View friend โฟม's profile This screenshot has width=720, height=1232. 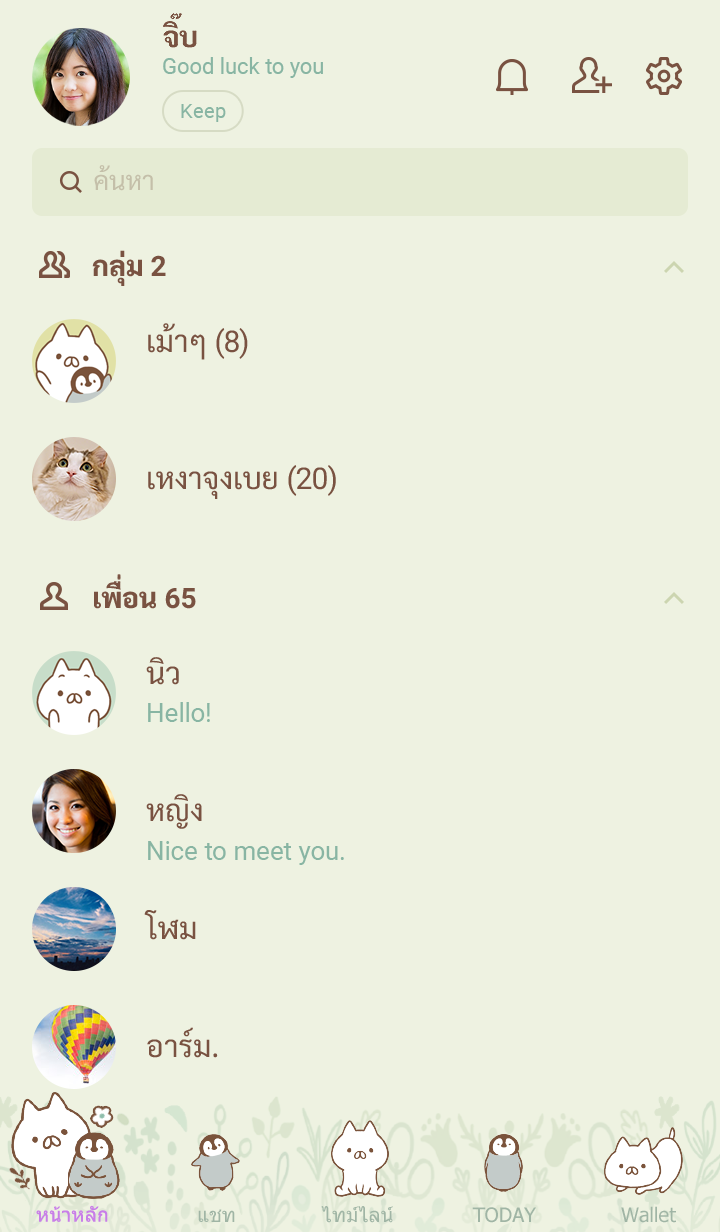pyautogui.click(x=172, y=929)
